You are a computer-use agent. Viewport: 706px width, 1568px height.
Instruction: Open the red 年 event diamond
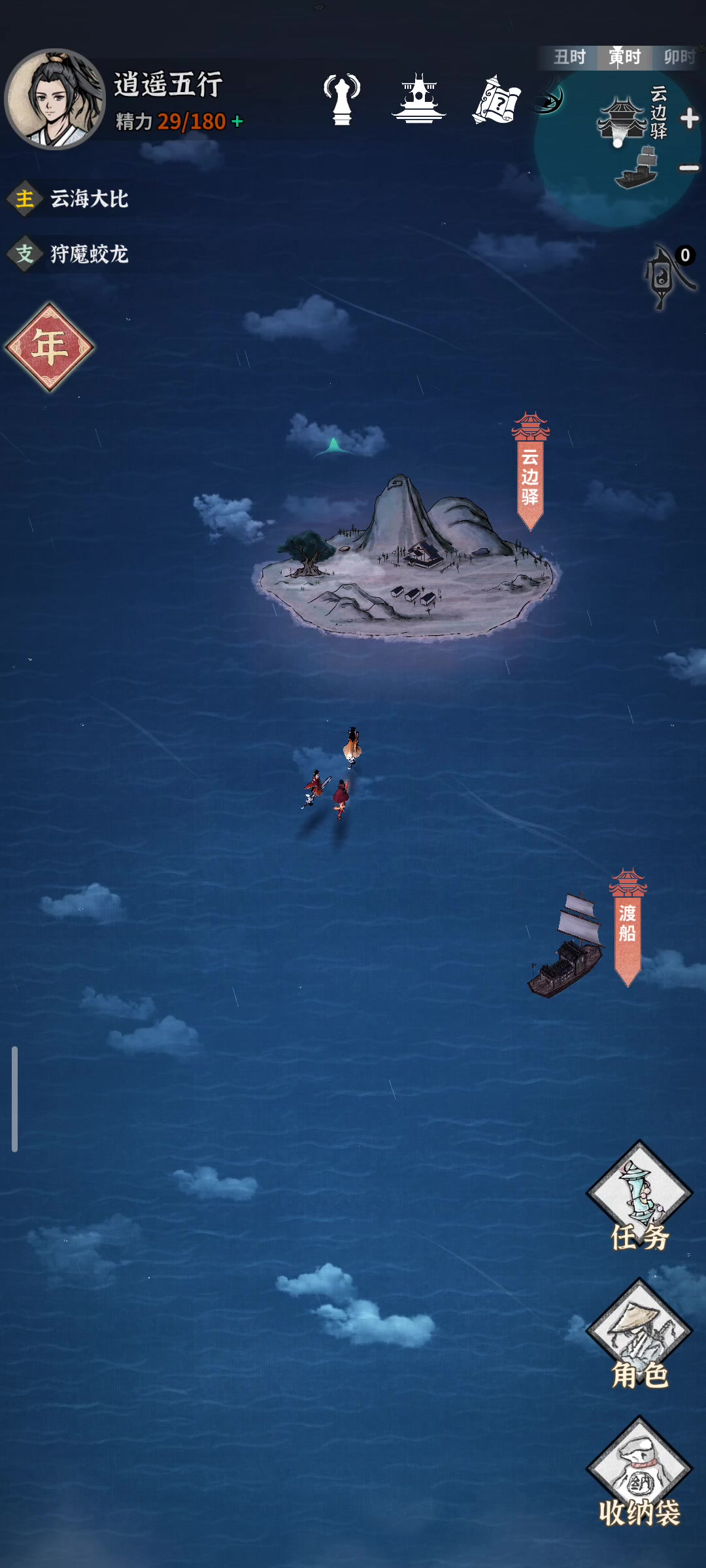point(50,347)
